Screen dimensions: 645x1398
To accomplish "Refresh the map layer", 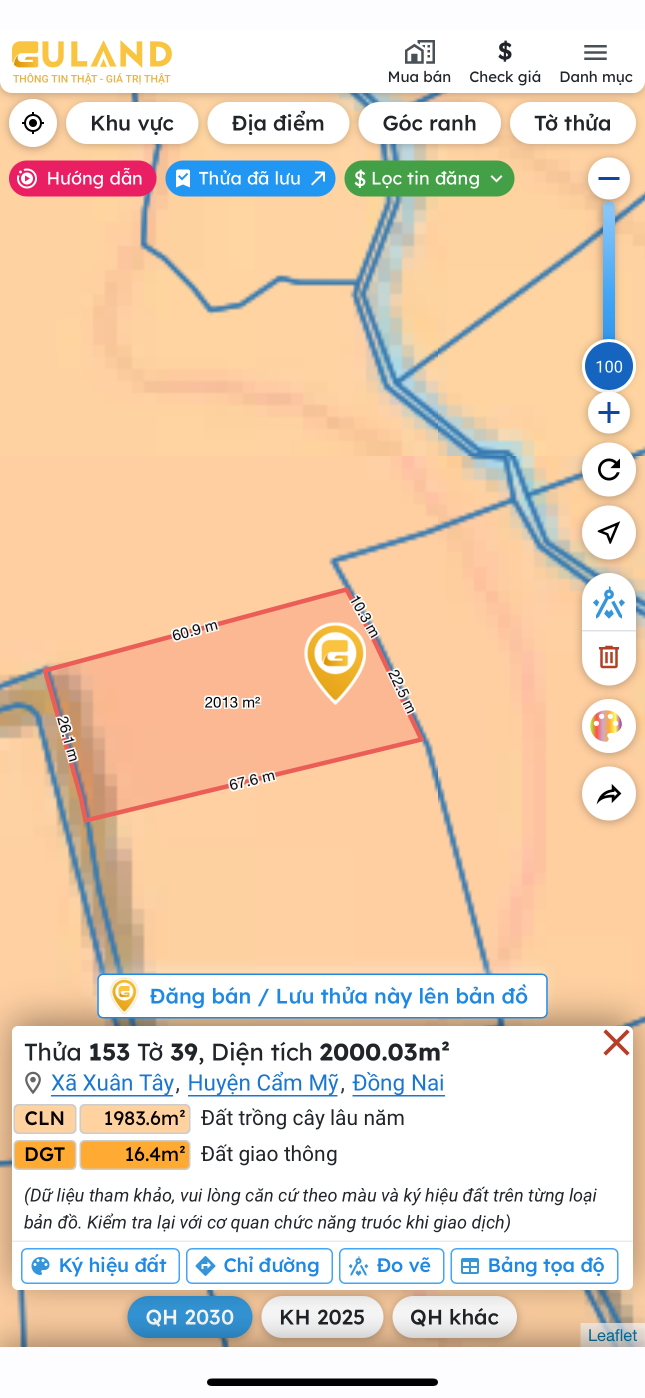I will [x=608, y=470].
